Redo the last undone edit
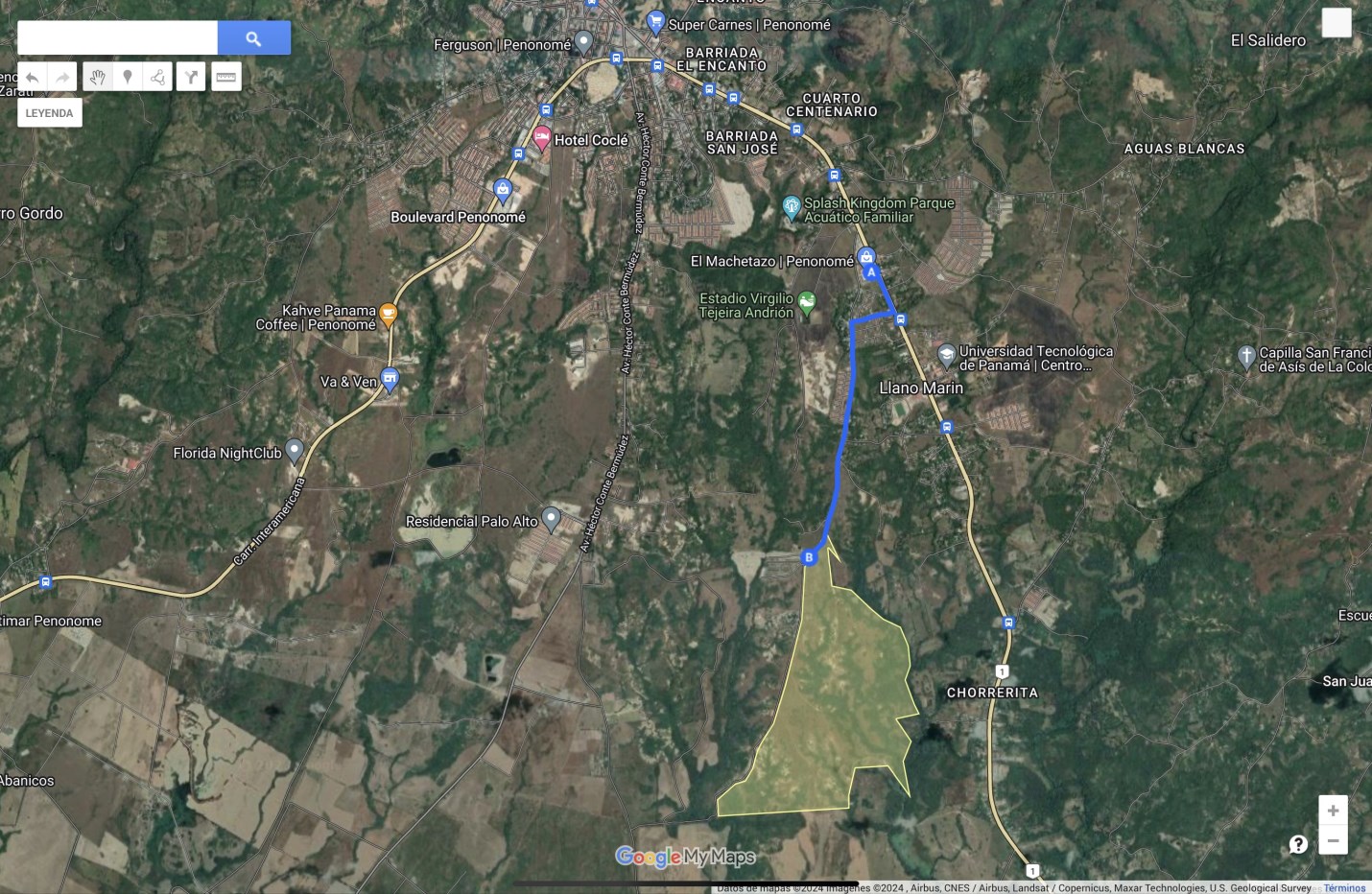 (x=62, y=77)
